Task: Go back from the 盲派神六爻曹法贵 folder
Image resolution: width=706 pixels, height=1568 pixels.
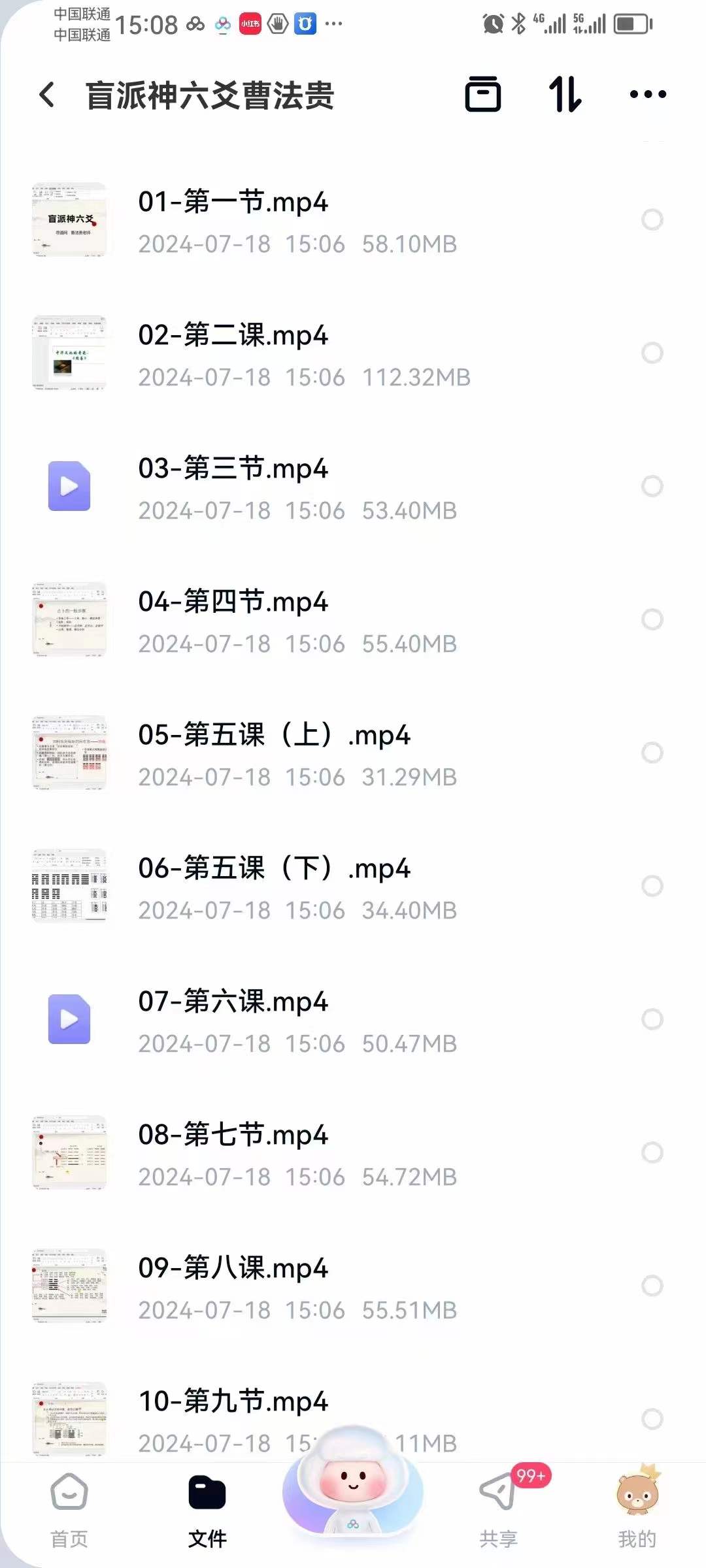Action: click(47, 95)
